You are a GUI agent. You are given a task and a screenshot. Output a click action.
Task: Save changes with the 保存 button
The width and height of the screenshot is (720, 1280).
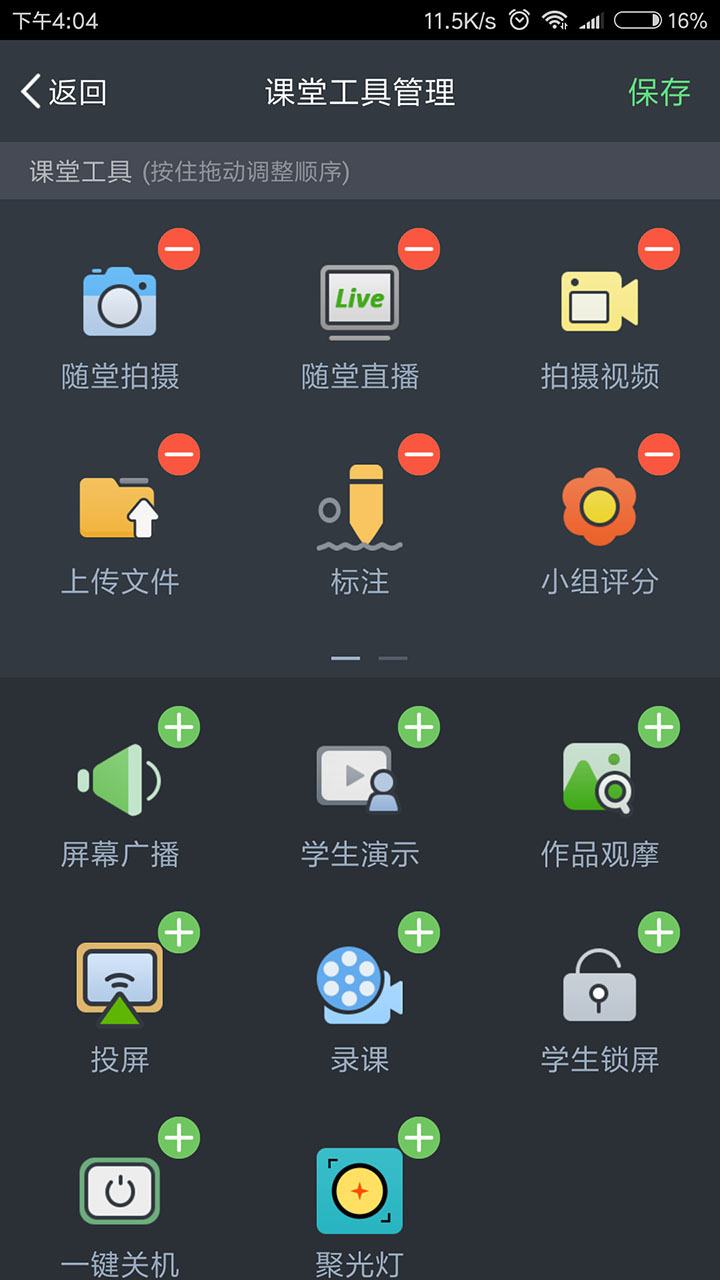(x=659, y=92)
